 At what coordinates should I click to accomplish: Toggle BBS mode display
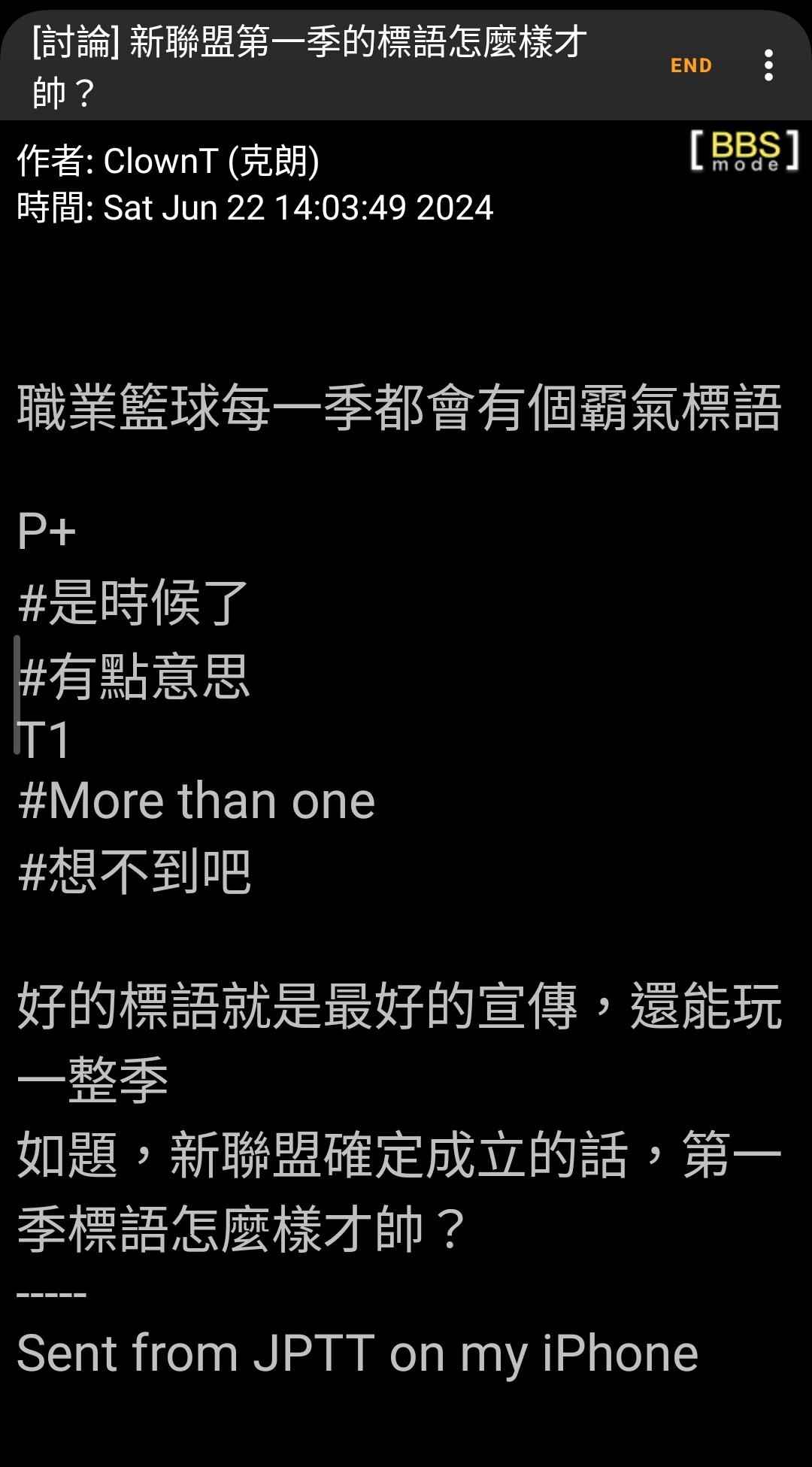744,150
